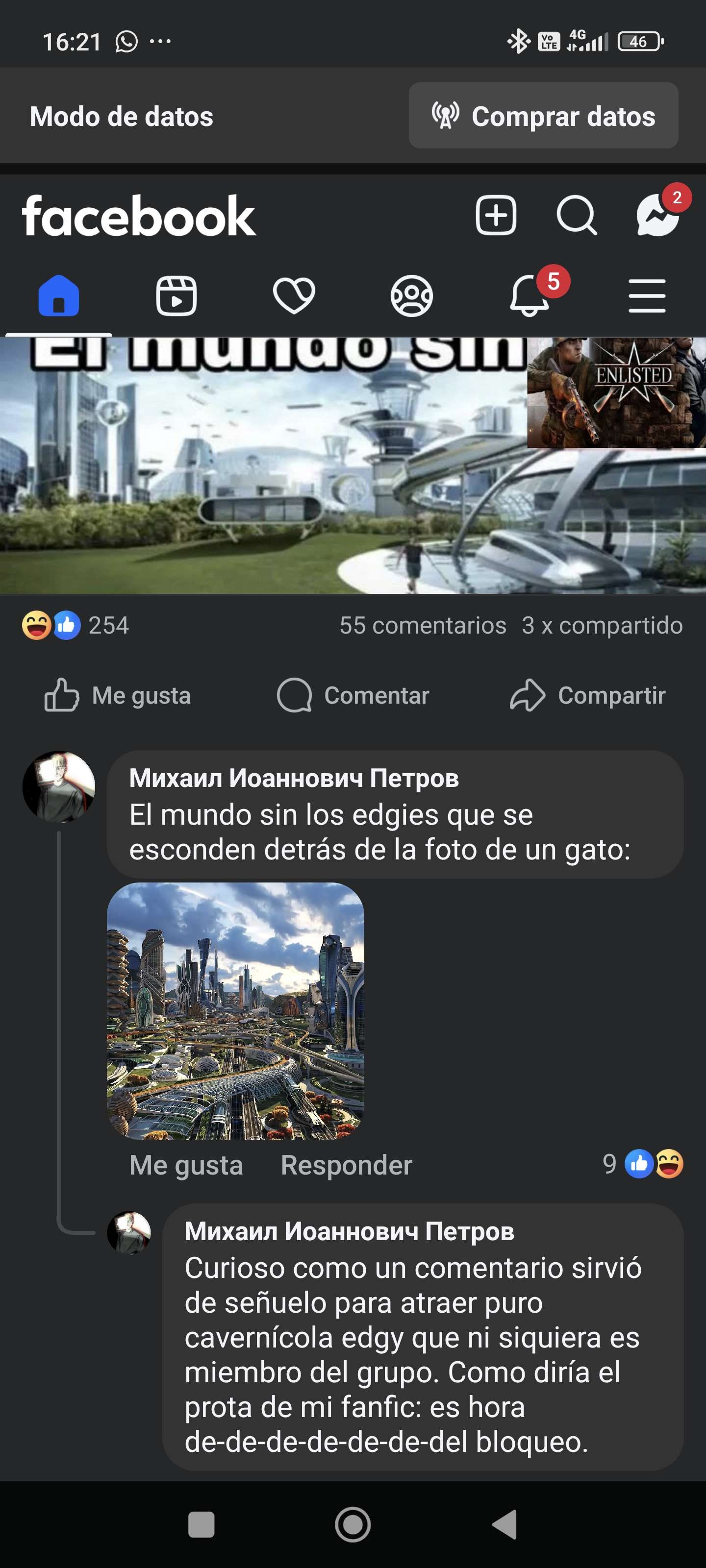Switch to the Reels video tab
706x1568 pixels.
coord(176,296)
